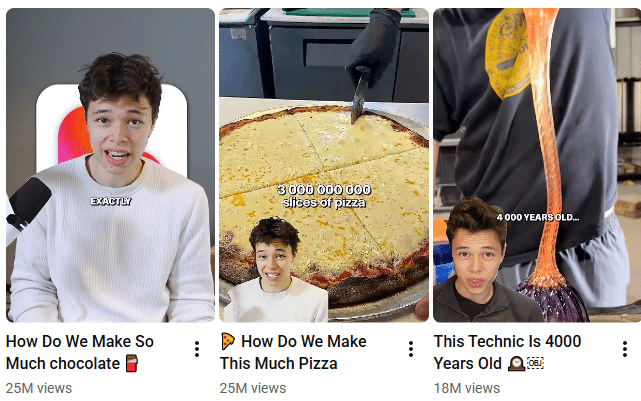Viewport: 641px width, 401px height.
Task: Play the 'How Do We Make This Much Pizza' short
Action: 323,165
